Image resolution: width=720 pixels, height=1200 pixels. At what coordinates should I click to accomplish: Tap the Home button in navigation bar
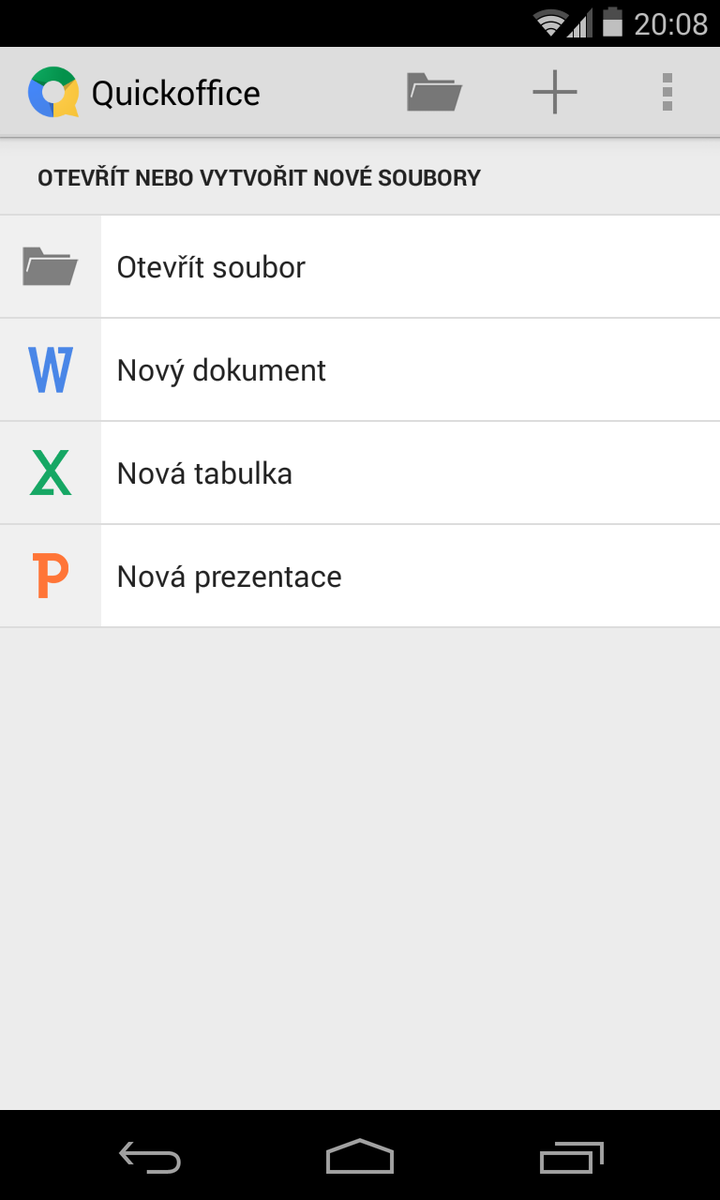coord(359,1157)
